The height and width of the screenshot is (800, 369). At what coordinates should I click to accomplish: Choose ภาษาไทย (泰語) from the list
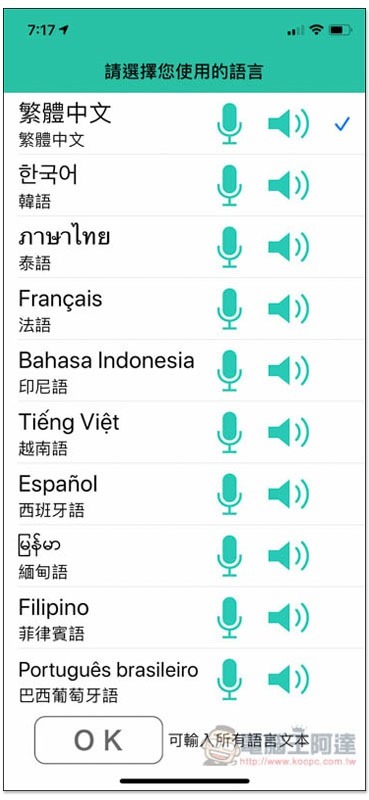[185, 247]
